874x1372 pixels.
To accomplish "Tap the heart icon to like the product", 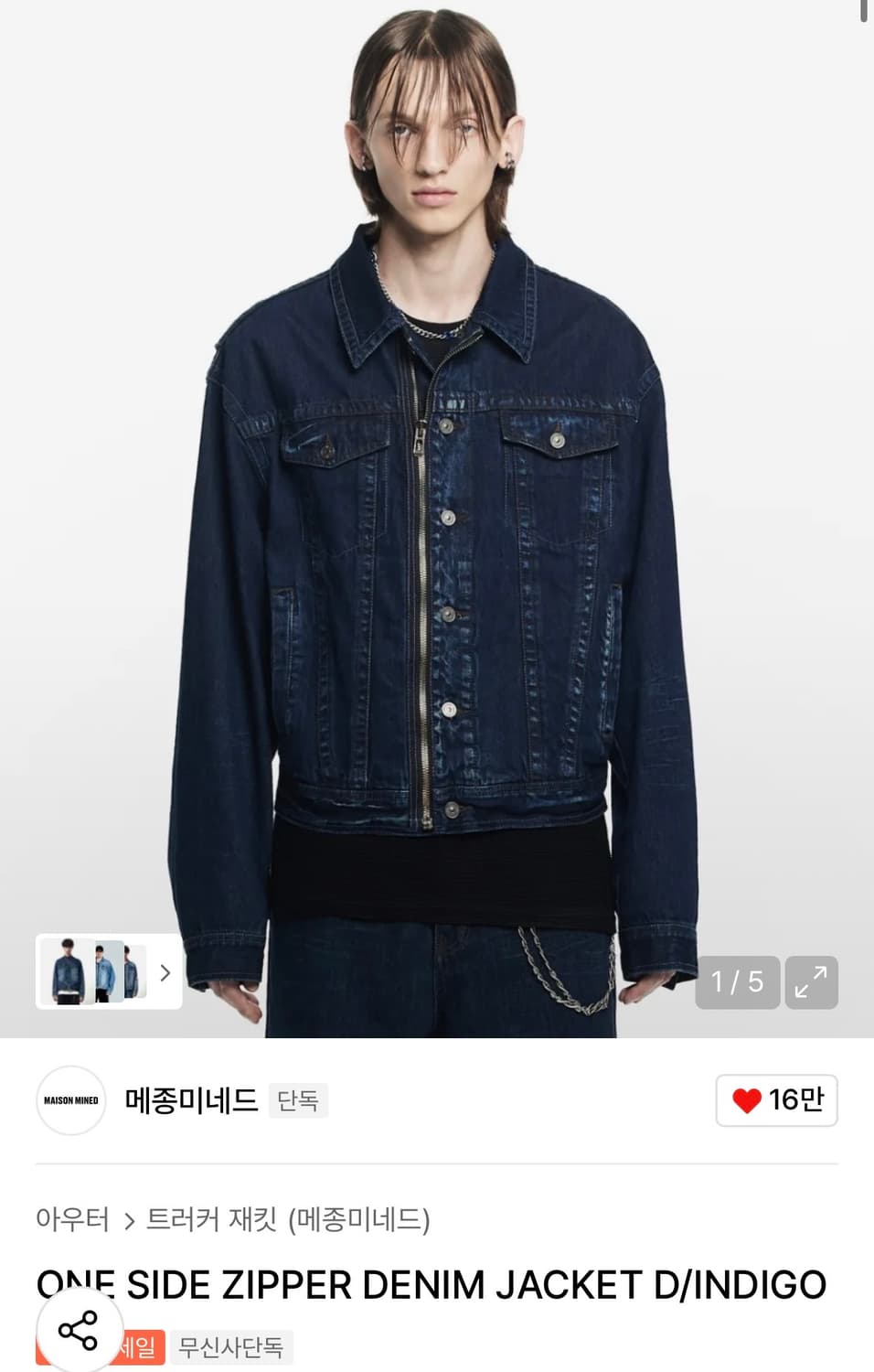I will pos(748,1100).
